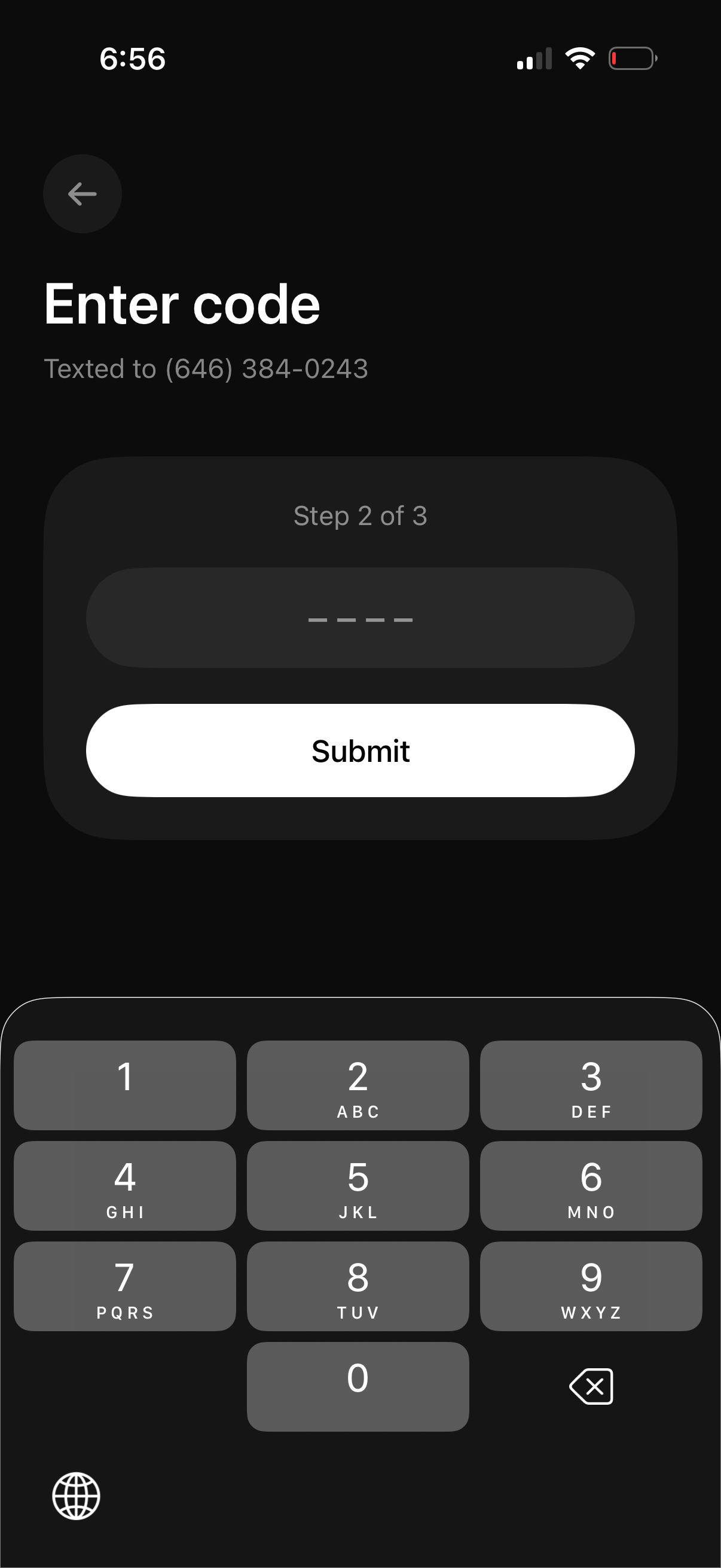This screenshot has height=1568, width=721.
Task: Tap the back arrow to return
Action: click(x=81, y=193)
